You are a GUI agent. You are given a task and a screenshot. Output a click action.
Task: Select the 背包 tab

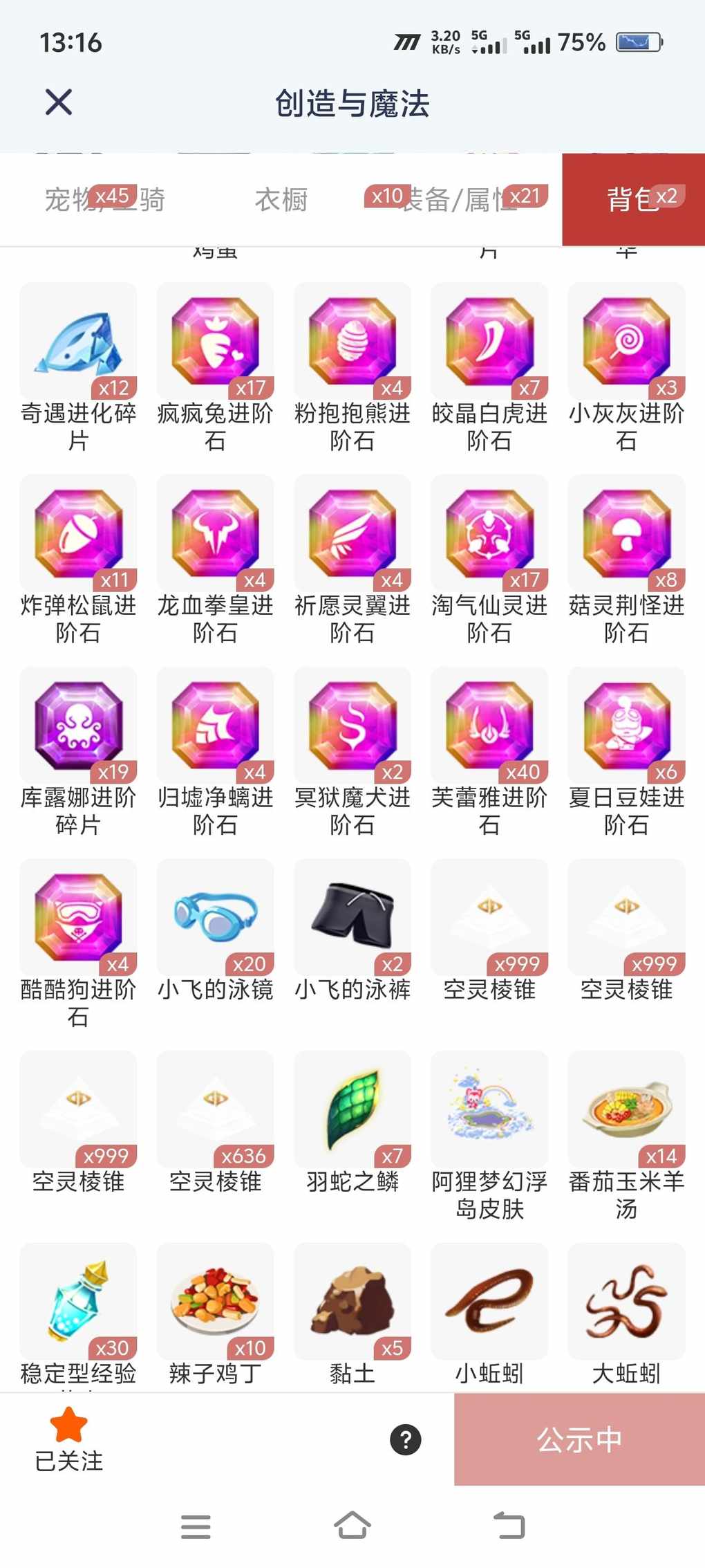(x=633, y=199)
